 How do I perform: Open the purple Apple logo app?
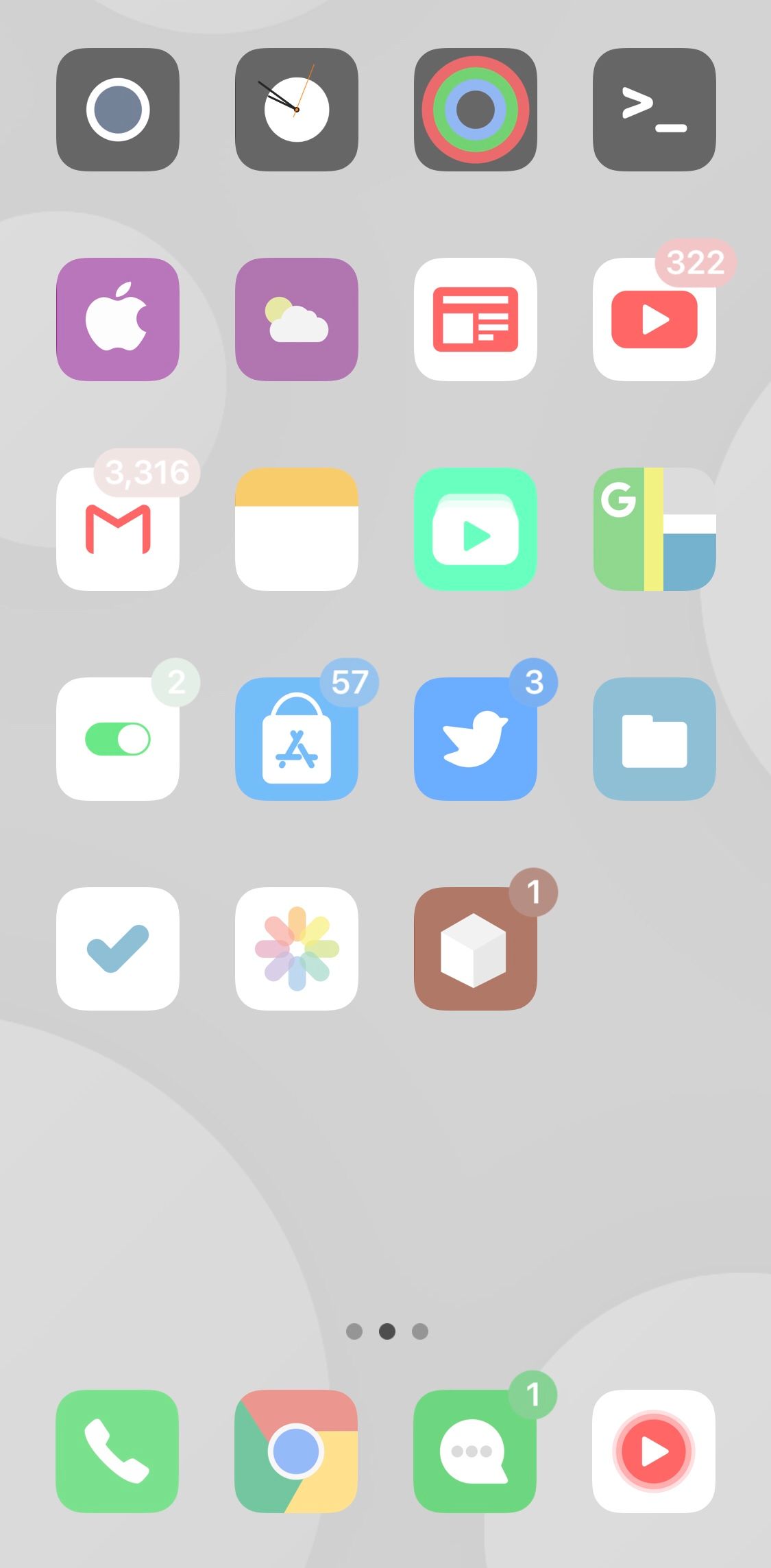(117, 319)
